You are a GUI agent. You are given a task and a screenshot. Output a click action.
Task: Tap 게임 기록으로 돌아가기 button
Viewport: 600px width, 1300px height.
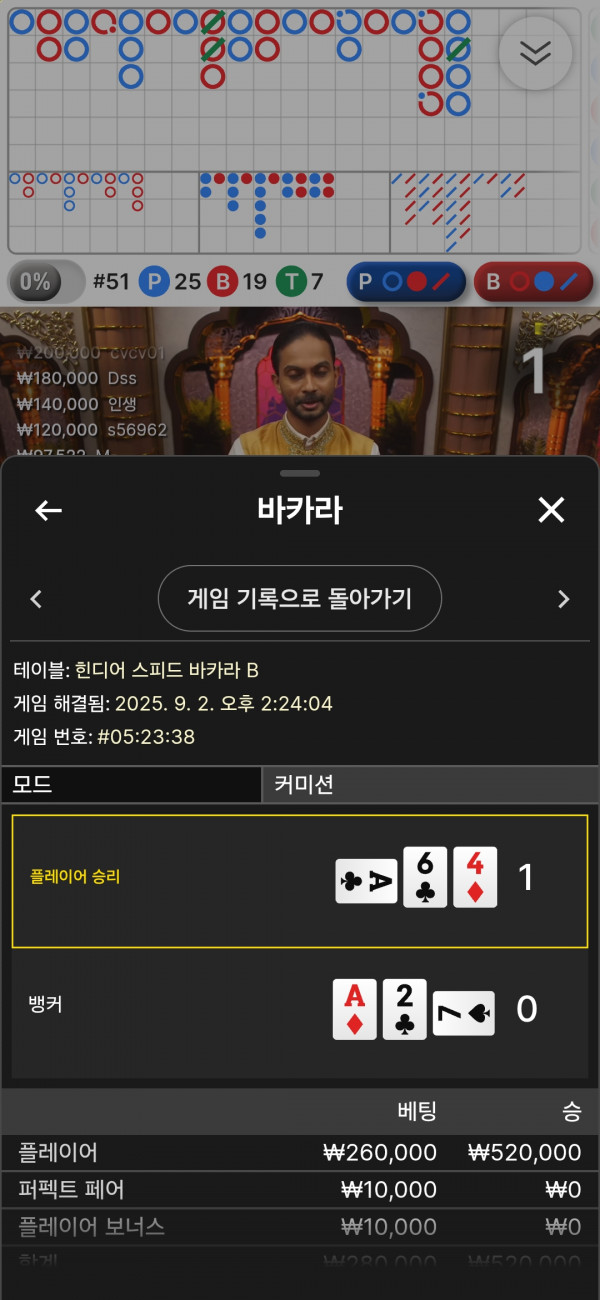click(x=300, y=598)
